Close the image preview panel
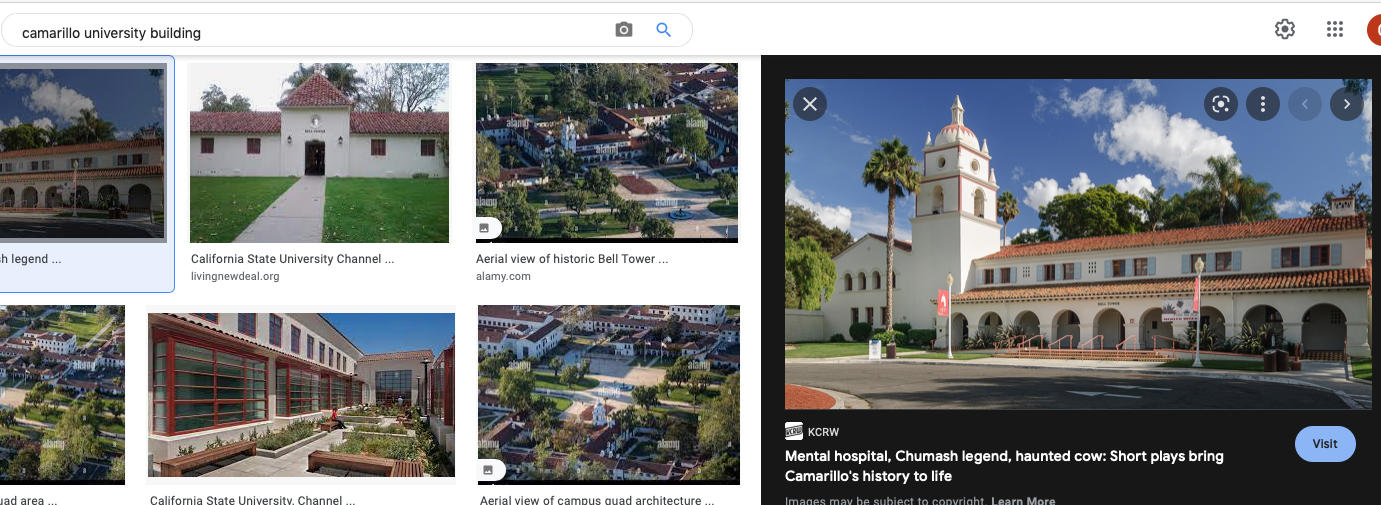Viewport: 1381px width, 505px height. [x=810, y=103]
